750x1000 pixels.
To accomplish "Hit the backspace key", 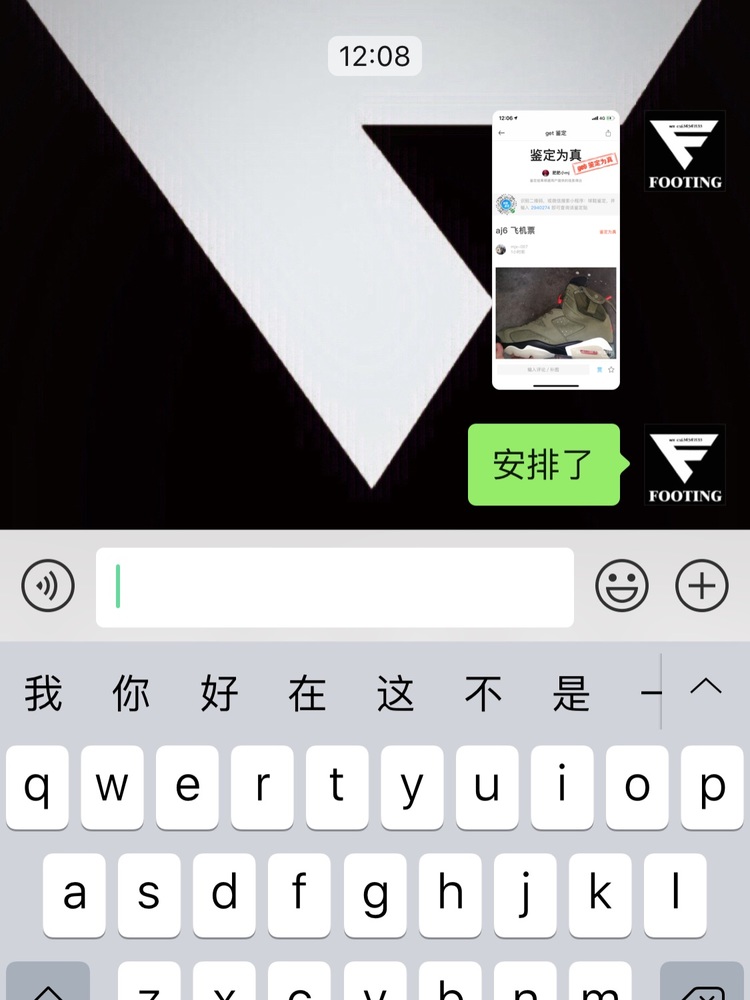I will [x=702, y=985].
